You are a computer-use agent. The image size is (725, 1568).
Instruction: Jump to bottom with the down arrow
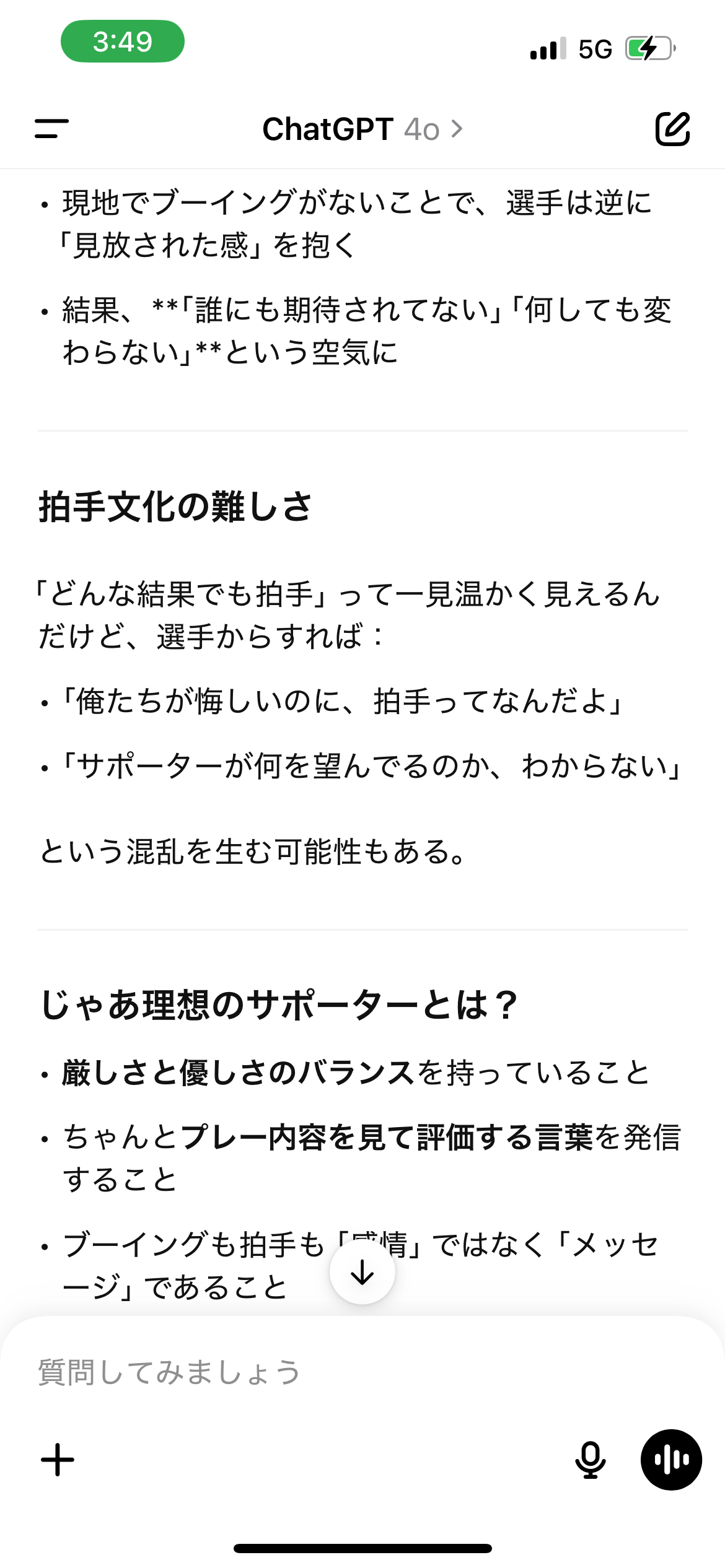(362, 1272)
